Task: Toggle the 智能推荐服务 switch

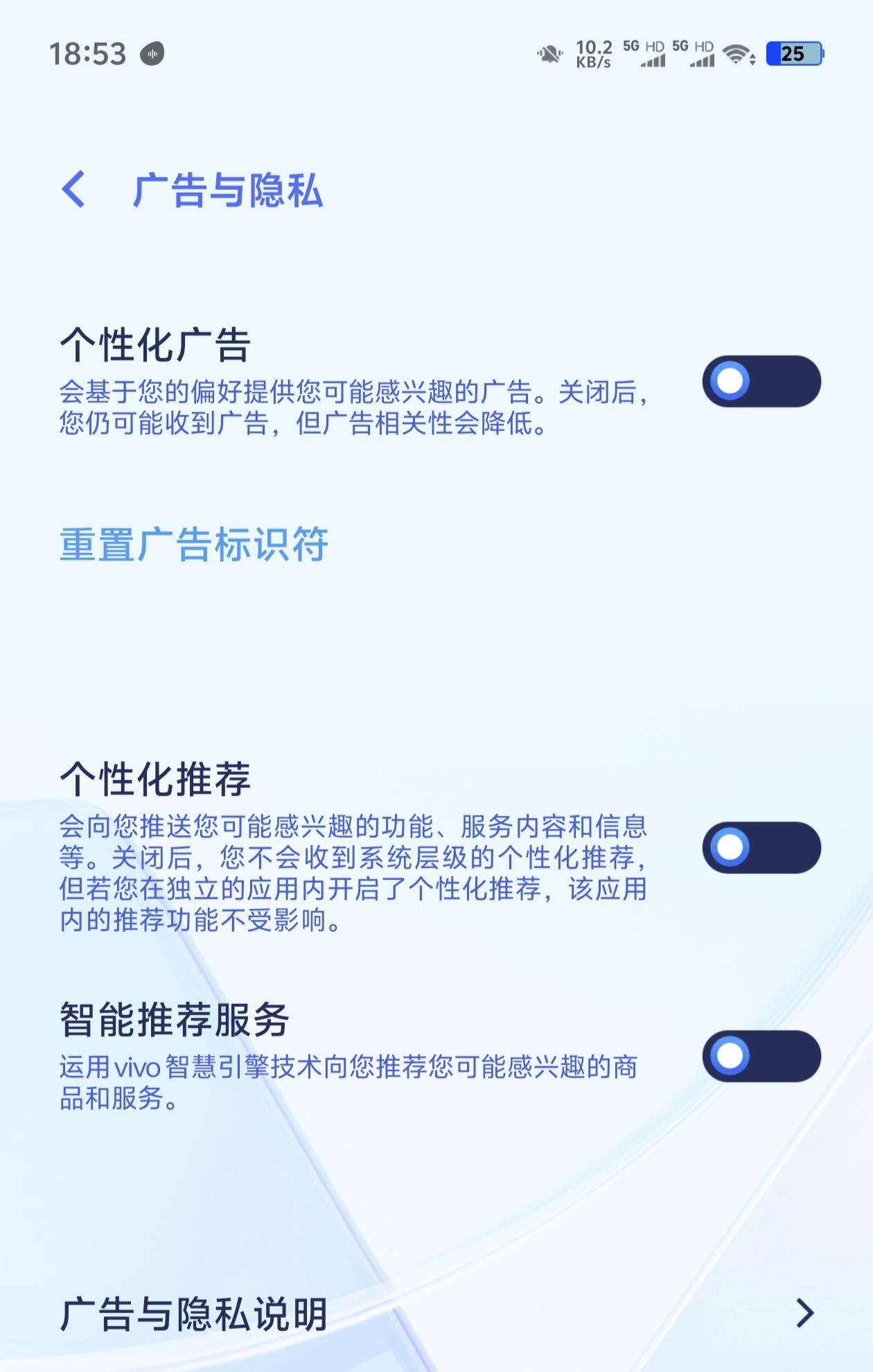Action: pyautogui.click(x=761, y=1055)
